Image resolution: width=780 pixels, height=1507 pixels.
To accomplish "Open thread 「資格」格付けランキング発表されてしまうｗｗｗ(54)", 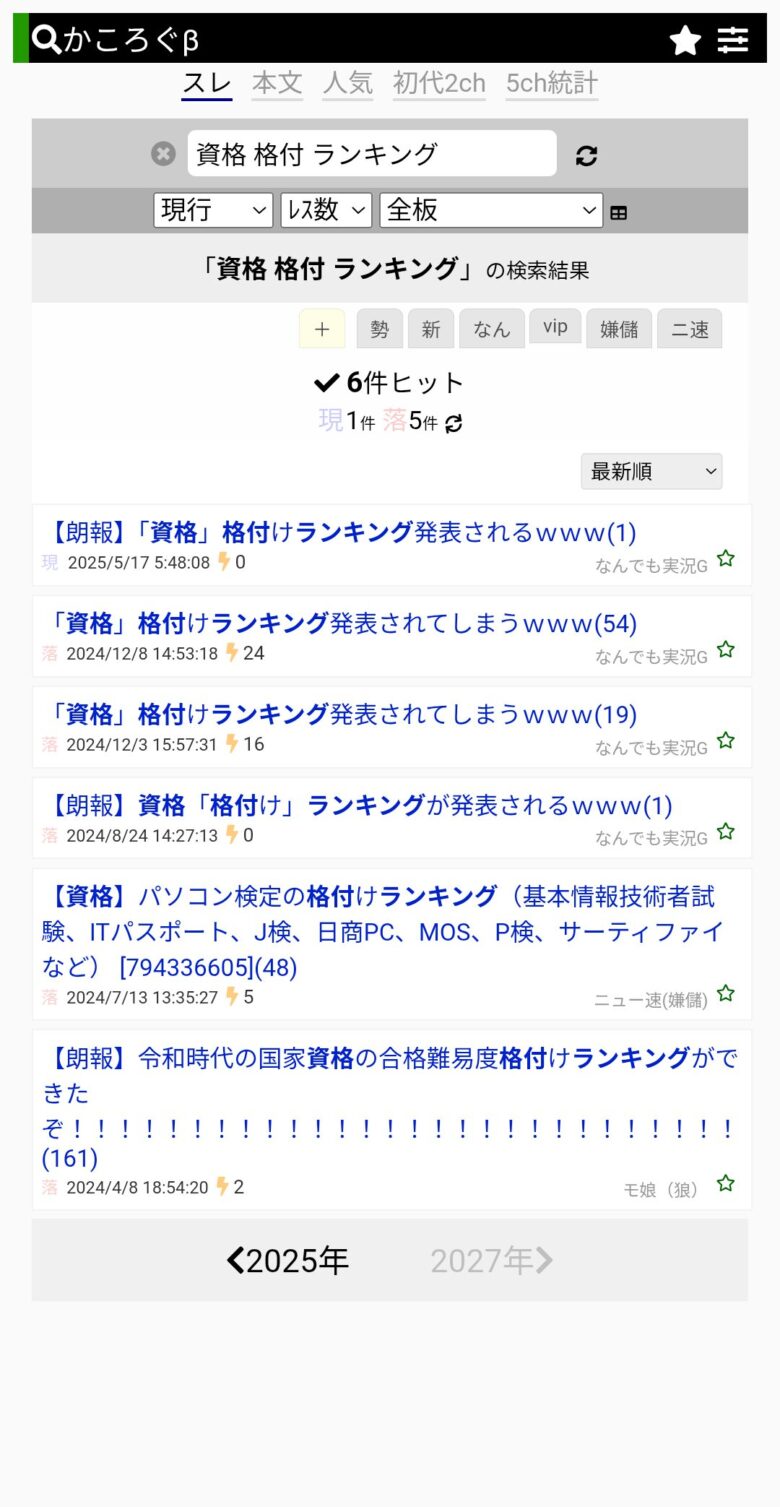I will (343, 624).
